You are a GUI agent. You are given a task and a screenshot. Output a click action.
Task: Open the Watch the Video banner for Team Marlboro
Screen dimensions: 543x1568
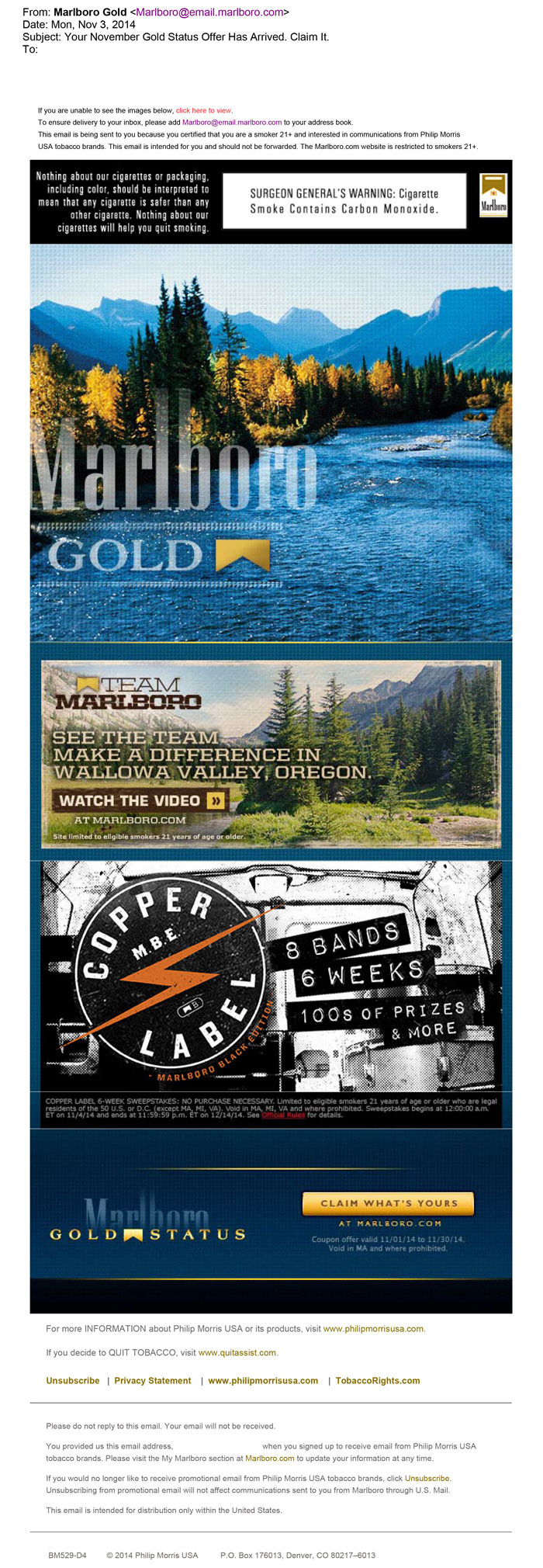tap(140, 800)
